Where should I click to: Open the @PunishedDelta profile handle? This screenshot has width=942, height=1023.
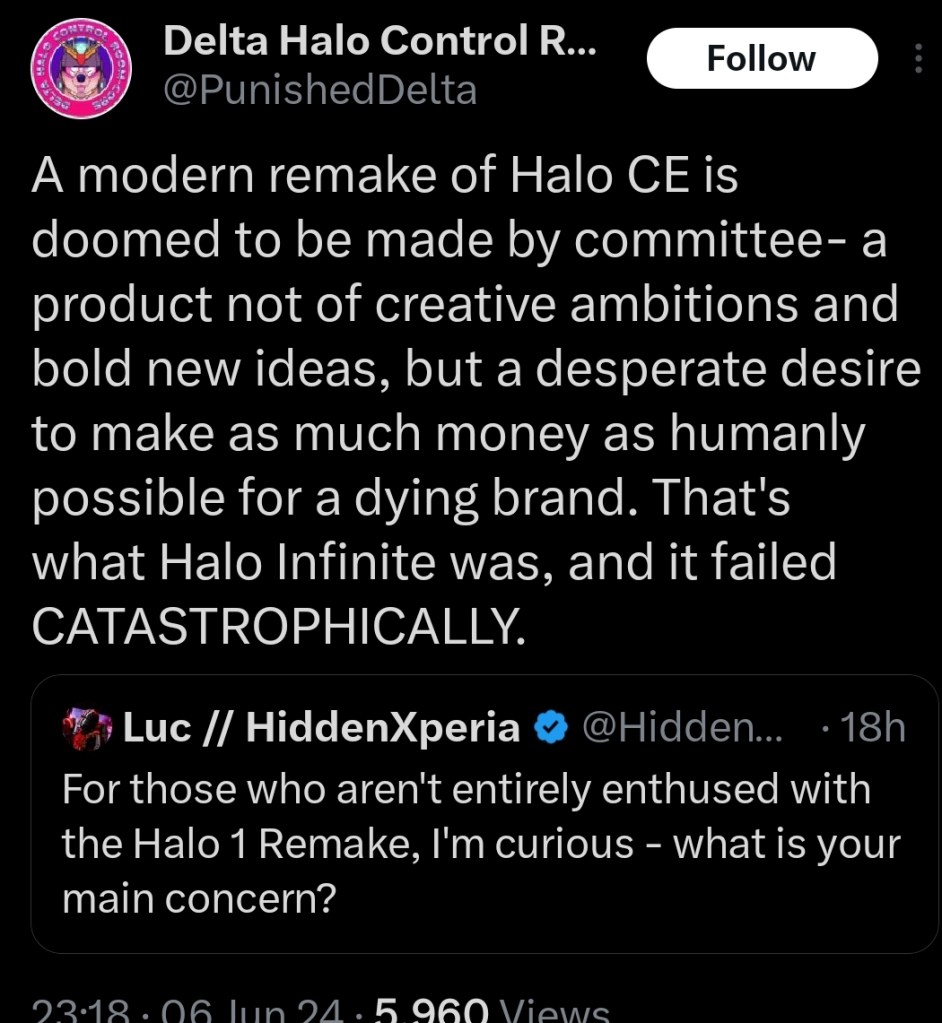319,91
